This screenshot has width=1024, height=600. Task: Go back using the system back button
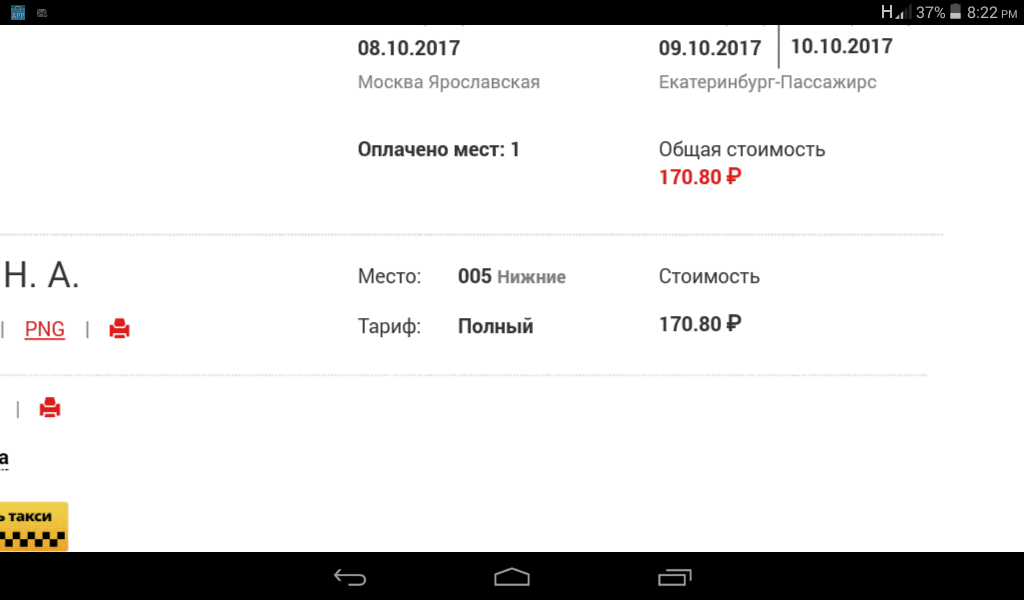(350, 577)
